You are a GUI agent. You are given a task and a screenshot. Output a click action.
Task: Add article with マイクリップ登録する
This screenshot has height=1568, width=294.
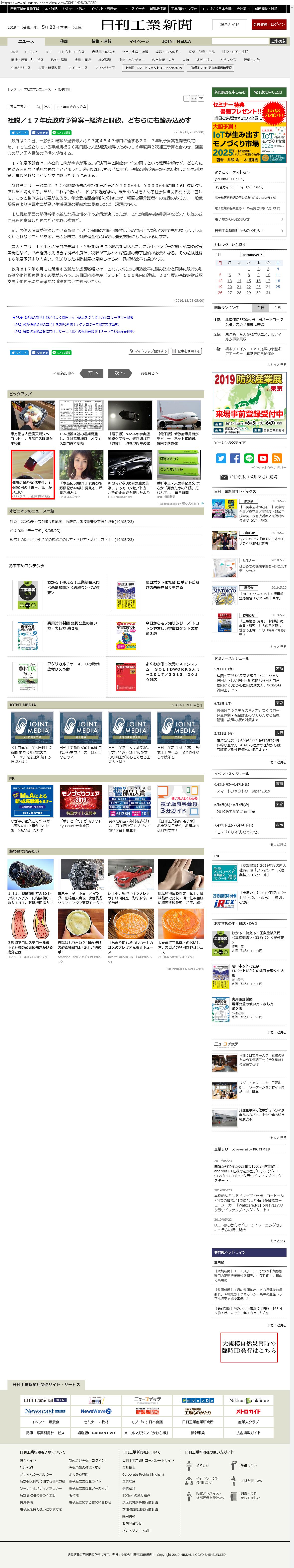(x=148, y=351)
